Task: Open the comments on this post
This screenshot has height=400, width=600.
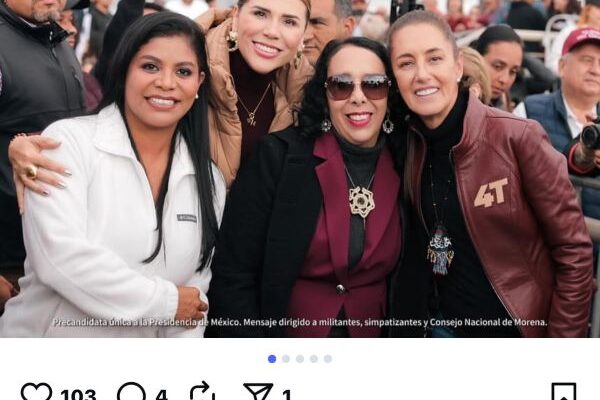Action: tap(131, 394)
